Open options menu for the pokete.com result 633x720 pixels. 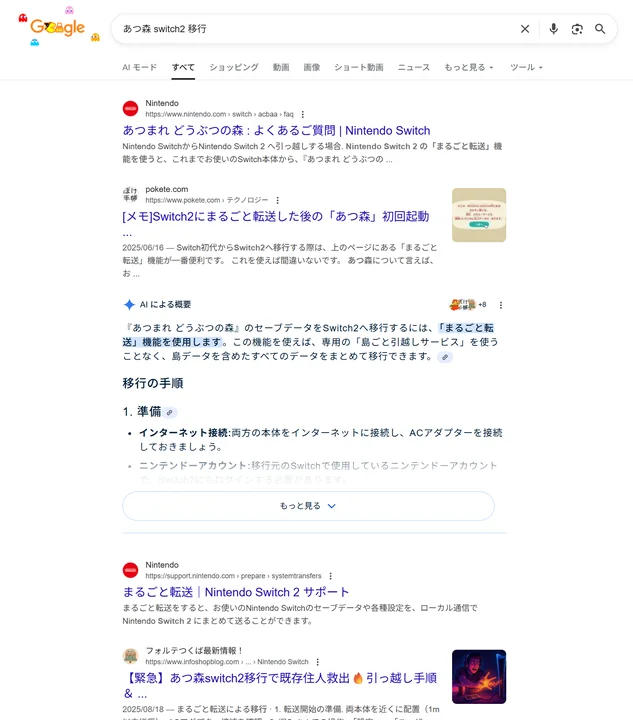(278, 200)
